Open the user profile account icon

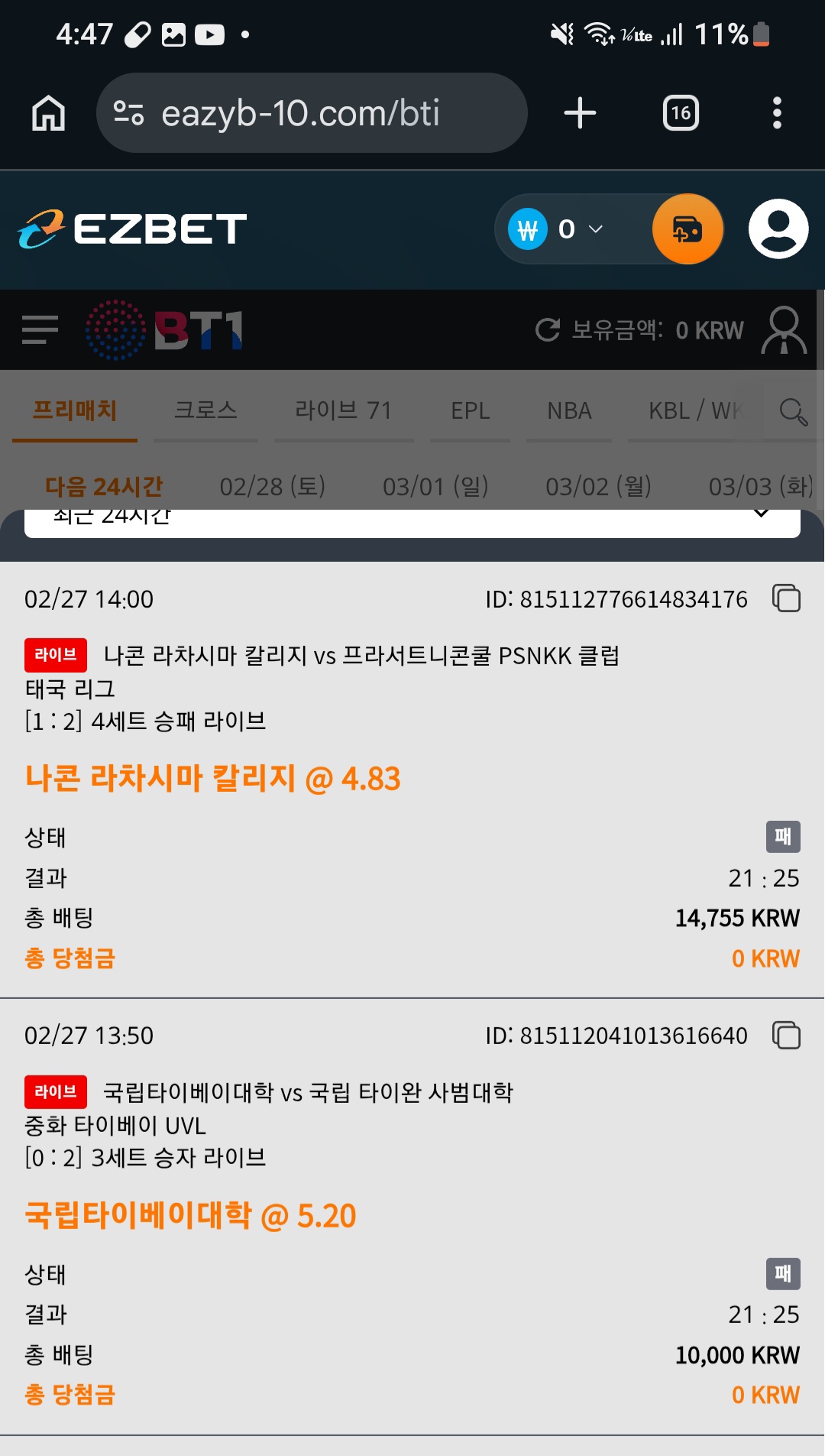pos(777,229)
